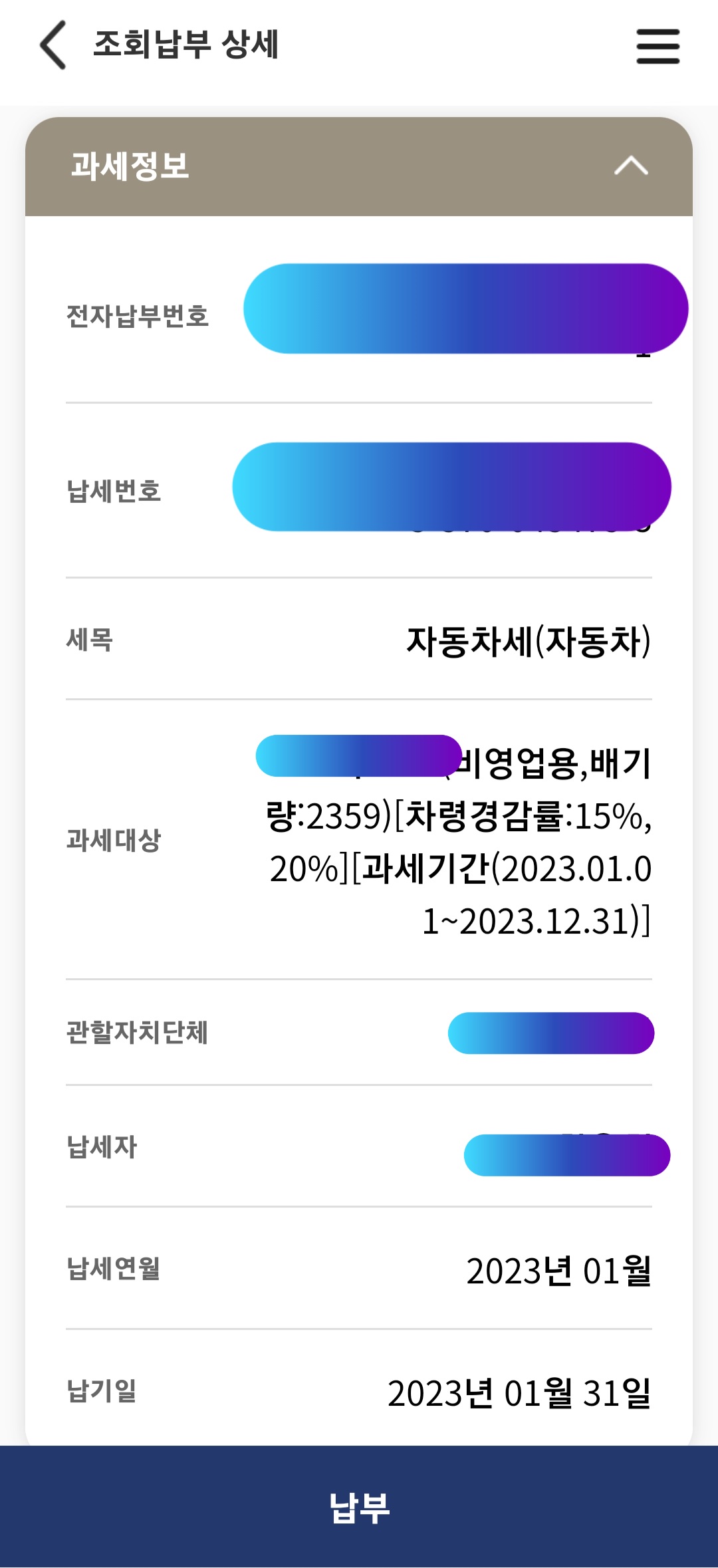Select the 납기일 due date 2023년 01월 31일
Screen dimensions: 718x1568
[x=519, y=1394]
